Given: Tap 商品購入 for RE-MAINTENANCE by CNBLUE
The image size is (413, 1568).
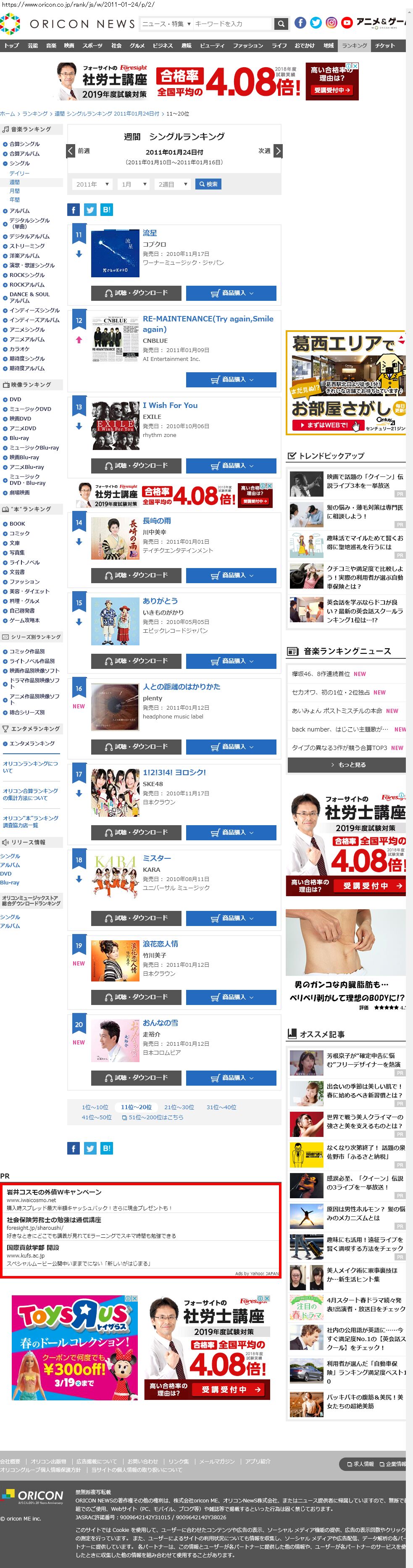Looking at the screenshot, I should tap(231, 380).
